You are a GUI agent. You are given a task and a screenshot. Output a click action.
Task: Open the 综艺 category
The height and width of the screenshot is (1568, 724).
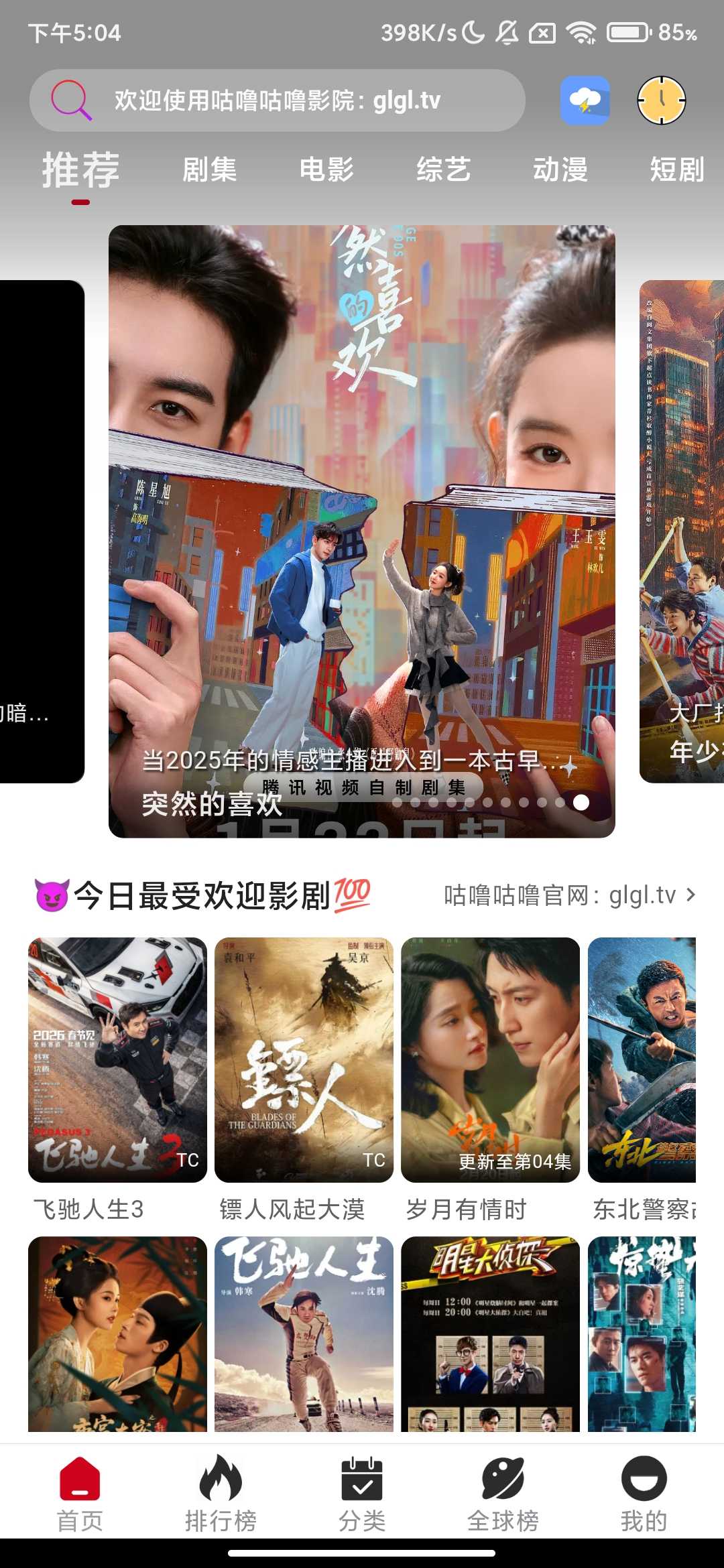[x=442, y=170]
